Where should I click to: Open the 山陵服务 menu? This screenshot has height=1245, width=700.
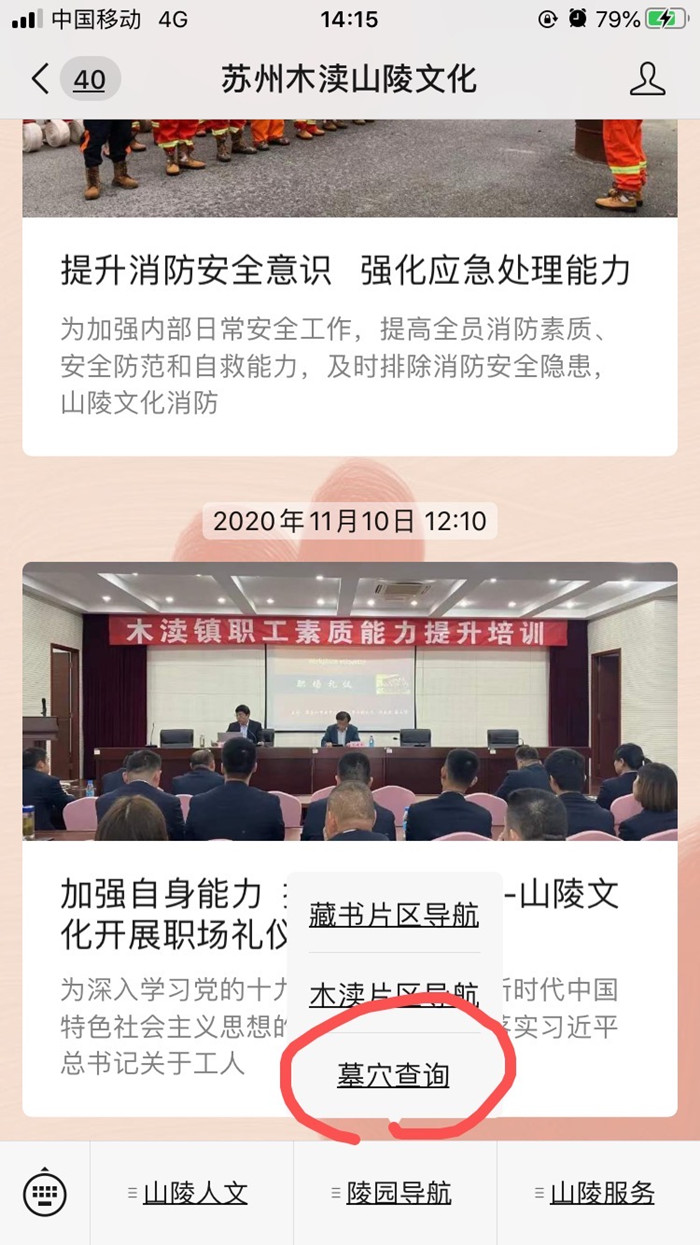pyautogui.click(x=598, y=1192)
